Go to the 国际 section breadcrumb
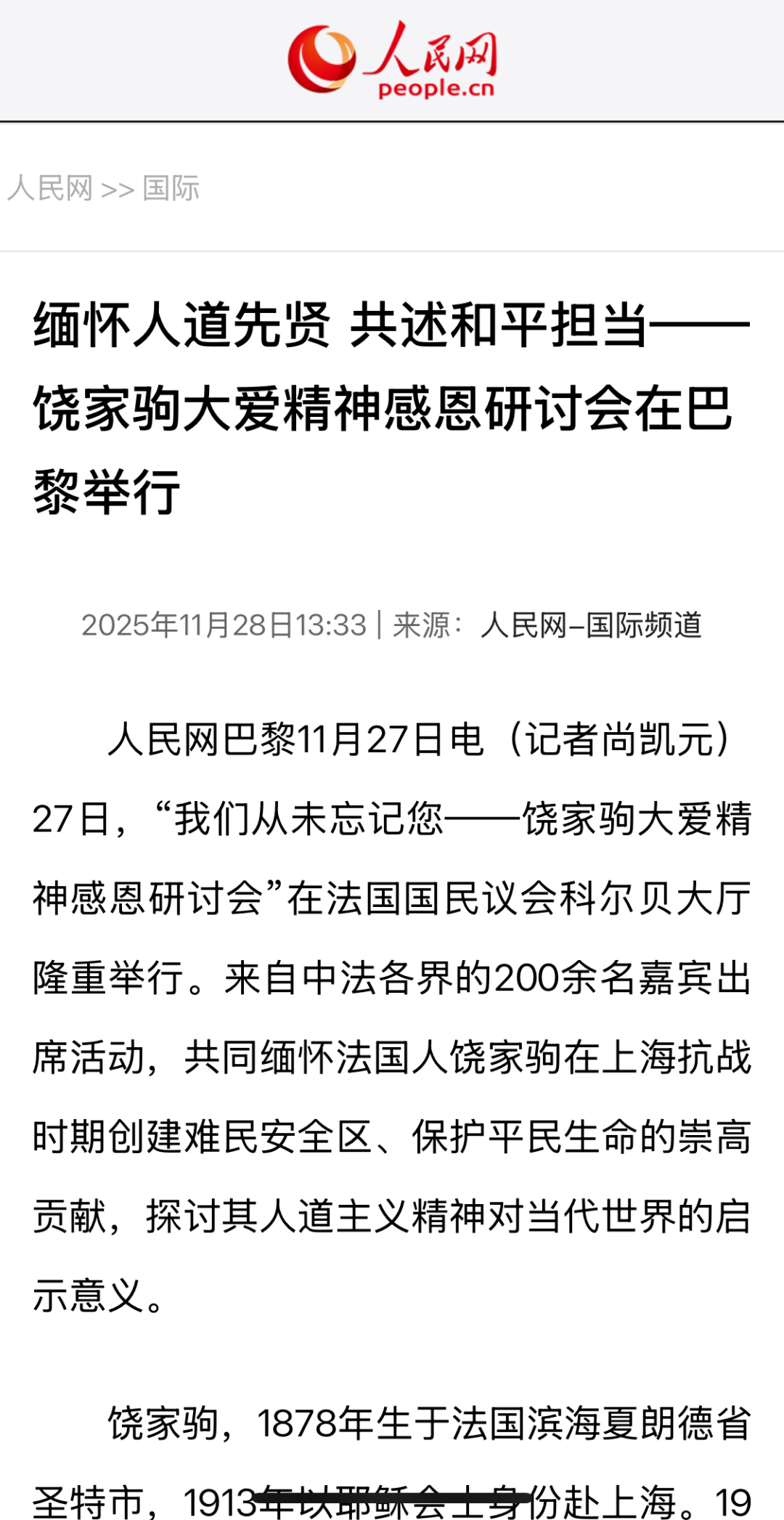The image size is (784, 1520). 171,189
